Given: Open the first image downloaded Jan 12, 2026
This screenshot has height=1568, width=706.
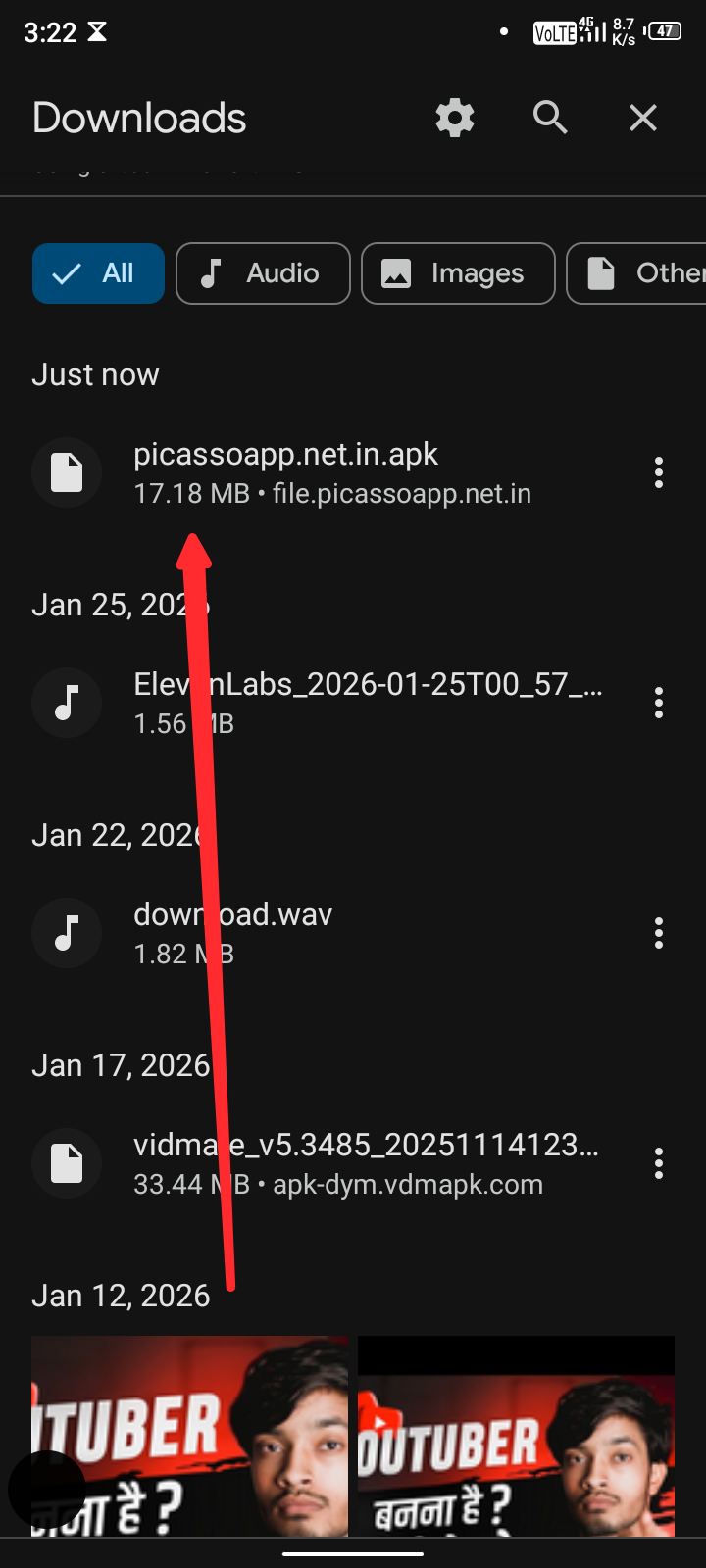Looking at the screenshot, I should pos(189,1436).
